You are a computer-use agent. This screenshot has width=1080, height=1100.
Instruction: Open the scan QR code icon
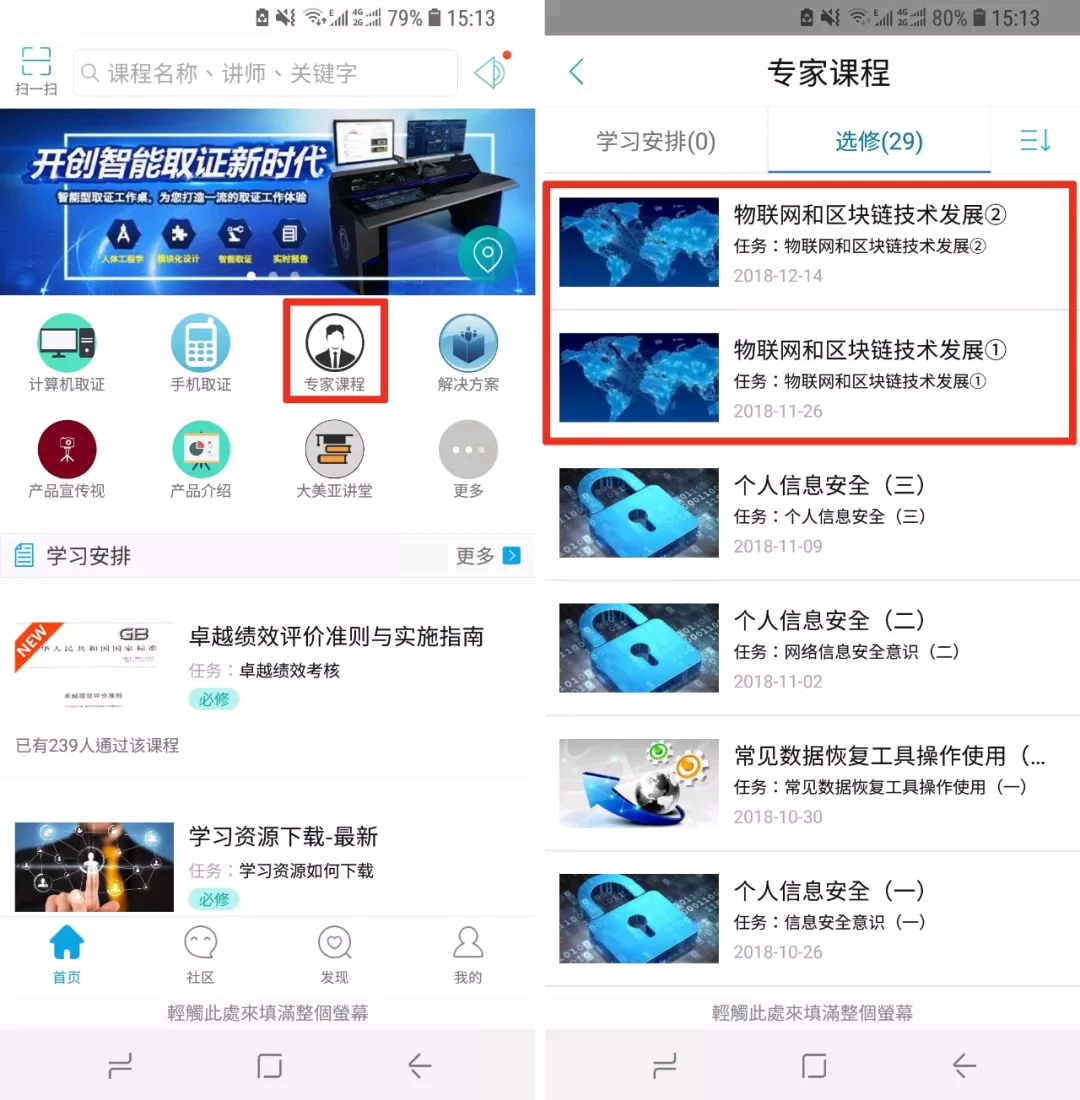[x=36, y=71]
